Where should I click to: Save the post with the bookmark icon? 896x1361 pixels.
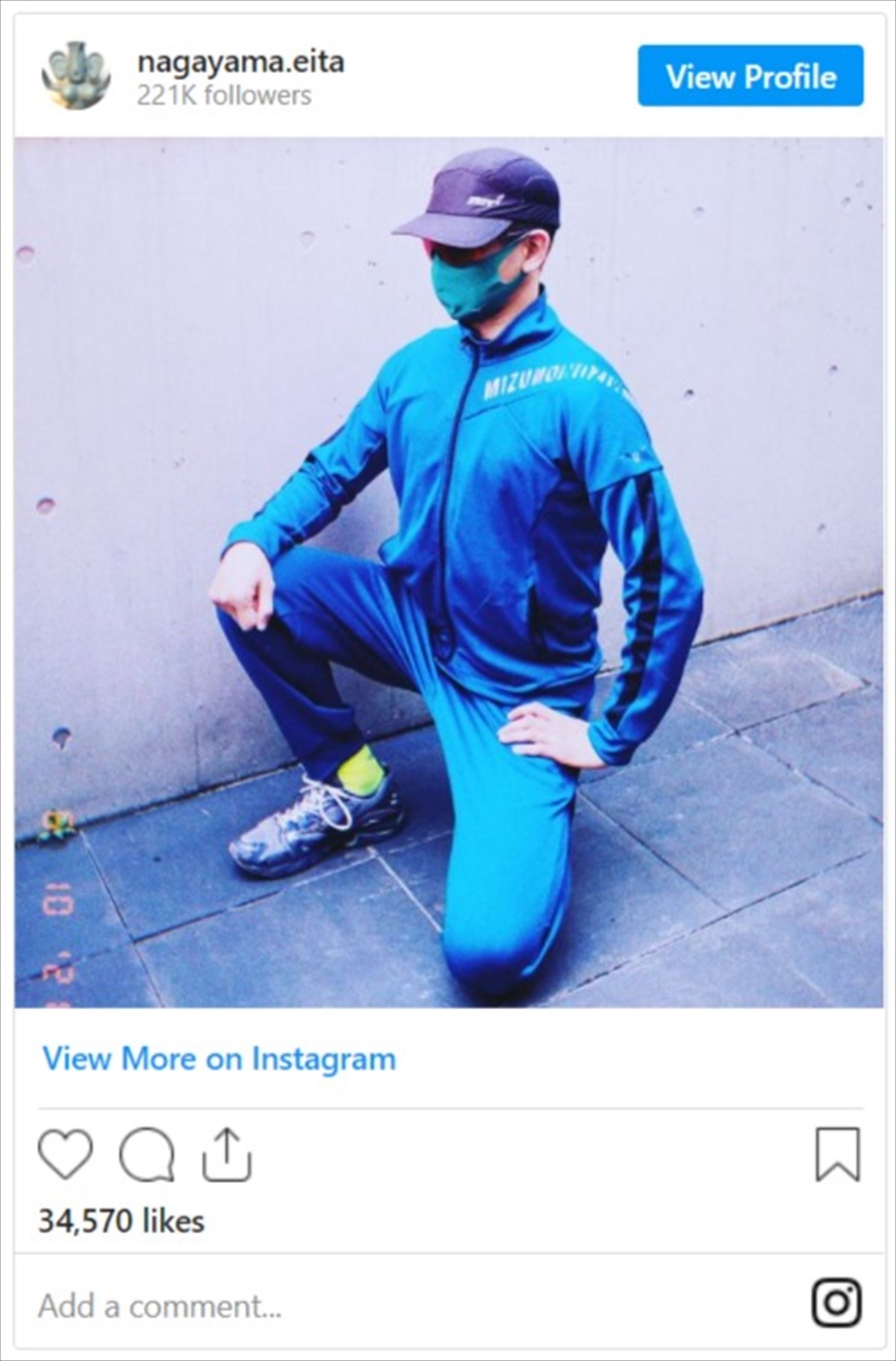point(837,1154)
